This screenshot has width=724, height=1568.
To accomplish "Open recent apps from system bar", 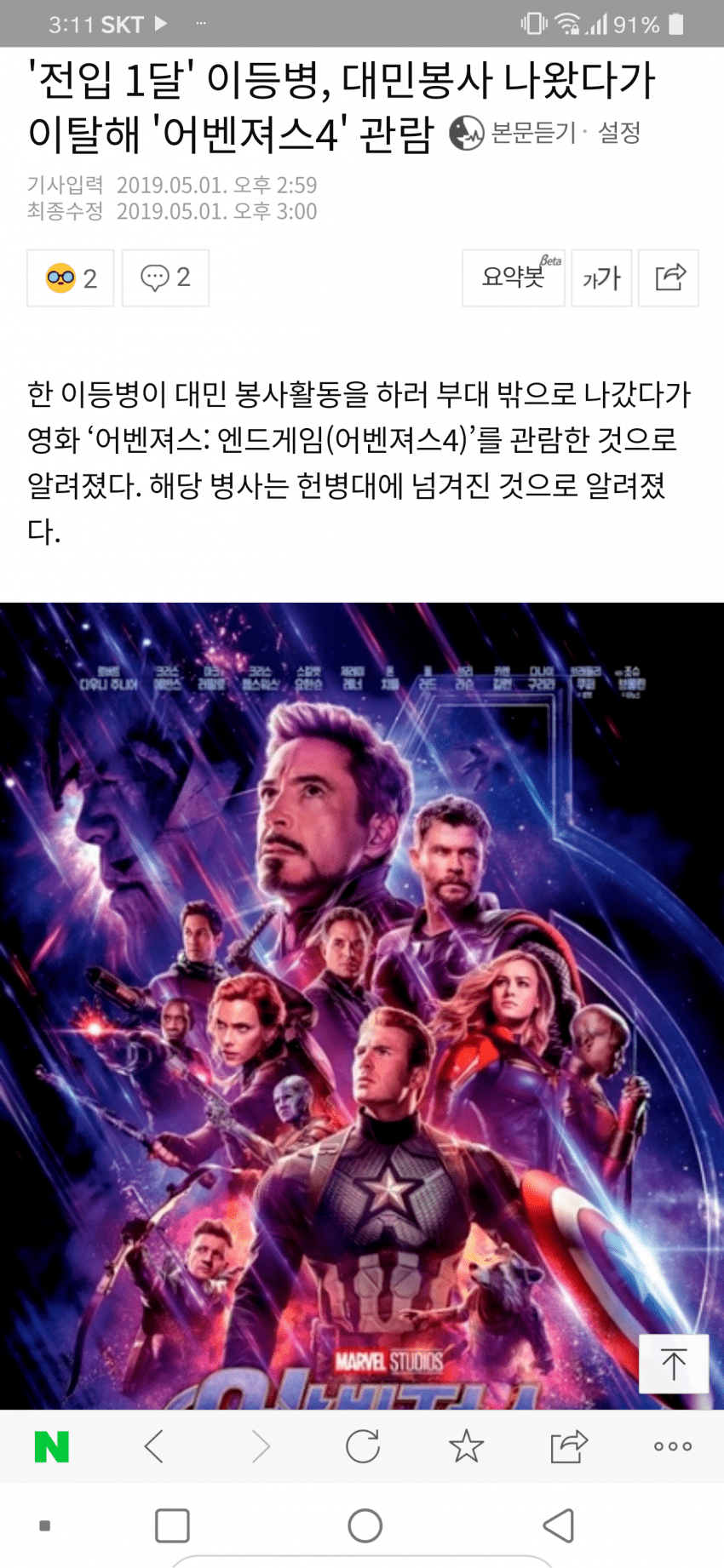I will click(172, 1525).
